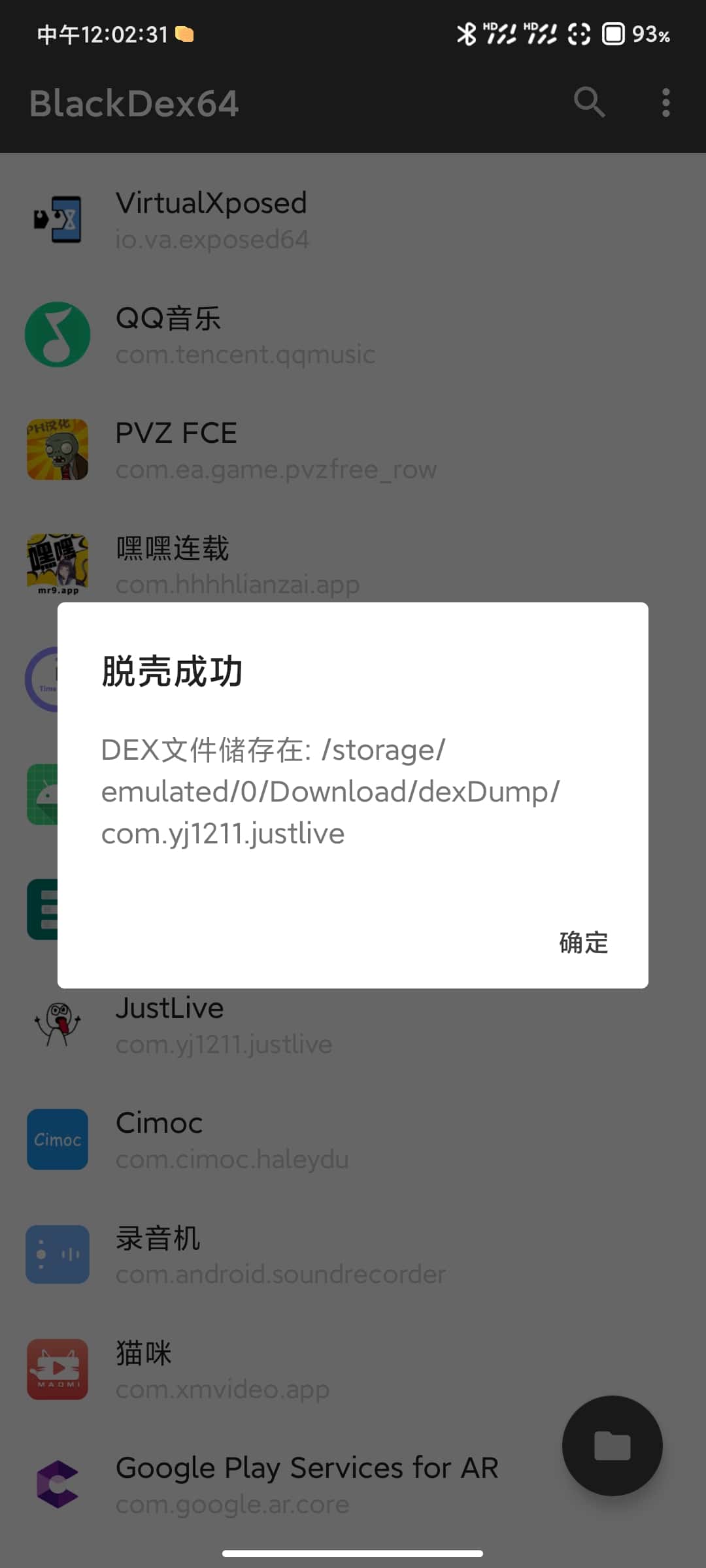
Task: Open the Cimoc app entry
Action: 232,1140
